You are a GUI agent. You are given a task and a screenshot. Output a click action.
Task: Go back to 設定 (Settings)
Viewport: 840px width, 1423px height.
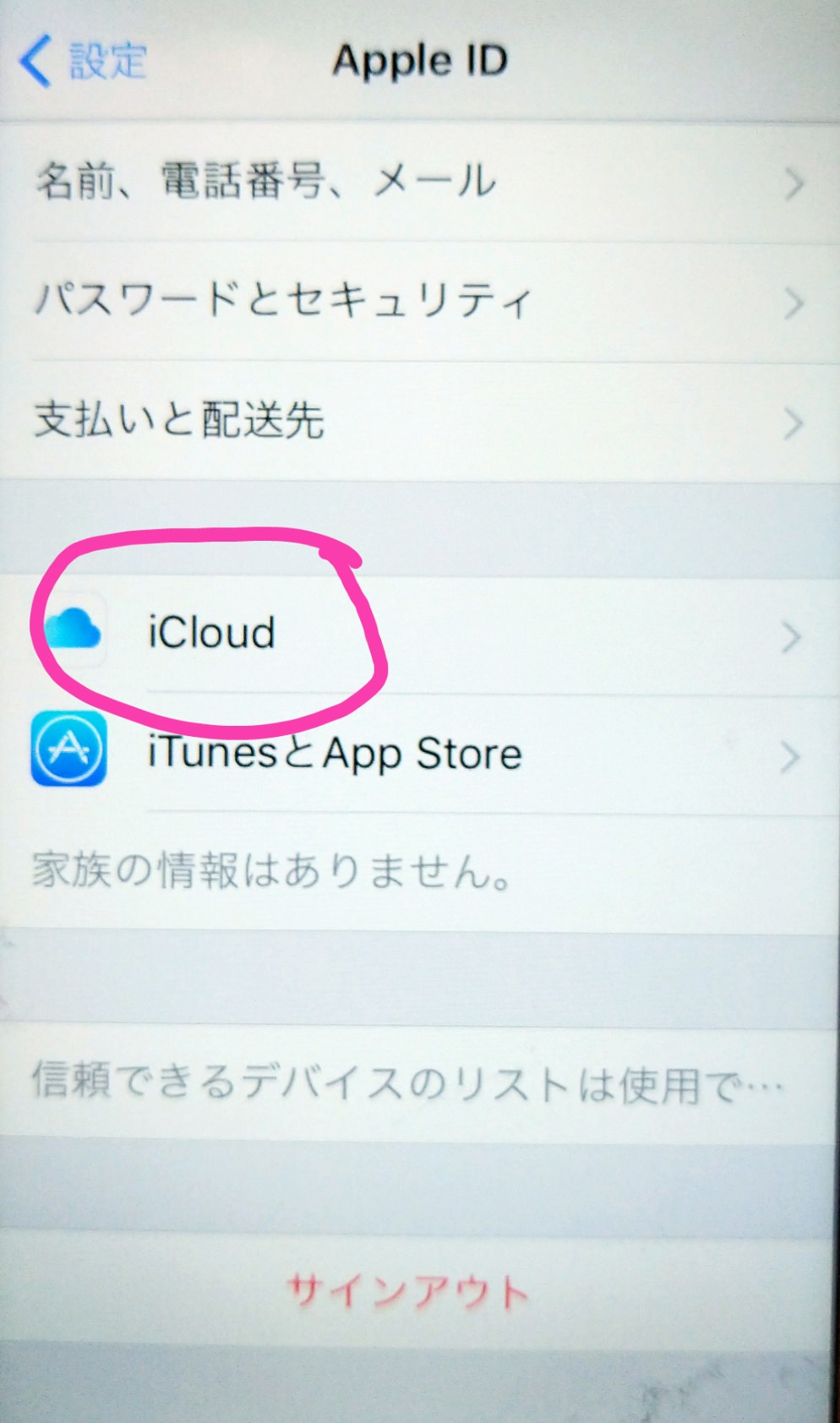(x=85, y=61)
